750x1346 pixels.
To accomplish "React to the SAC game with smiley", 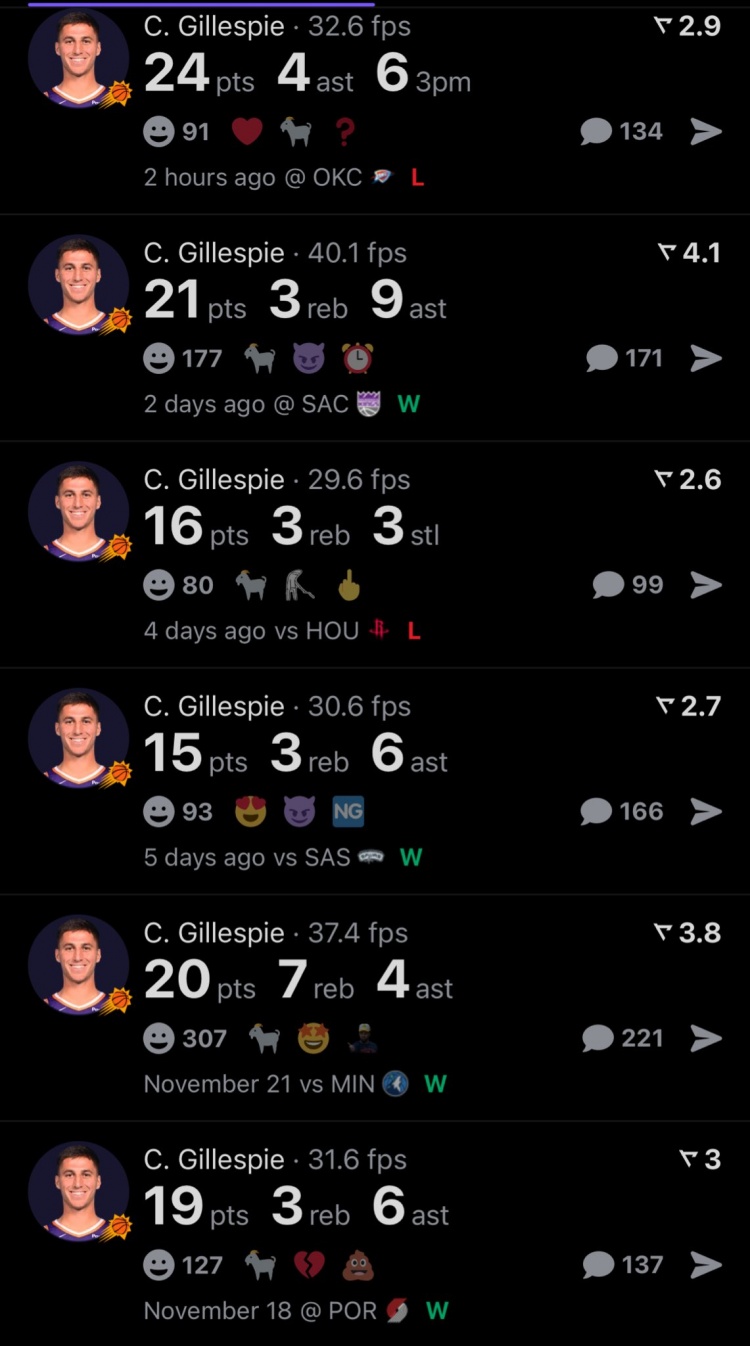I will (x=159, y=358).
